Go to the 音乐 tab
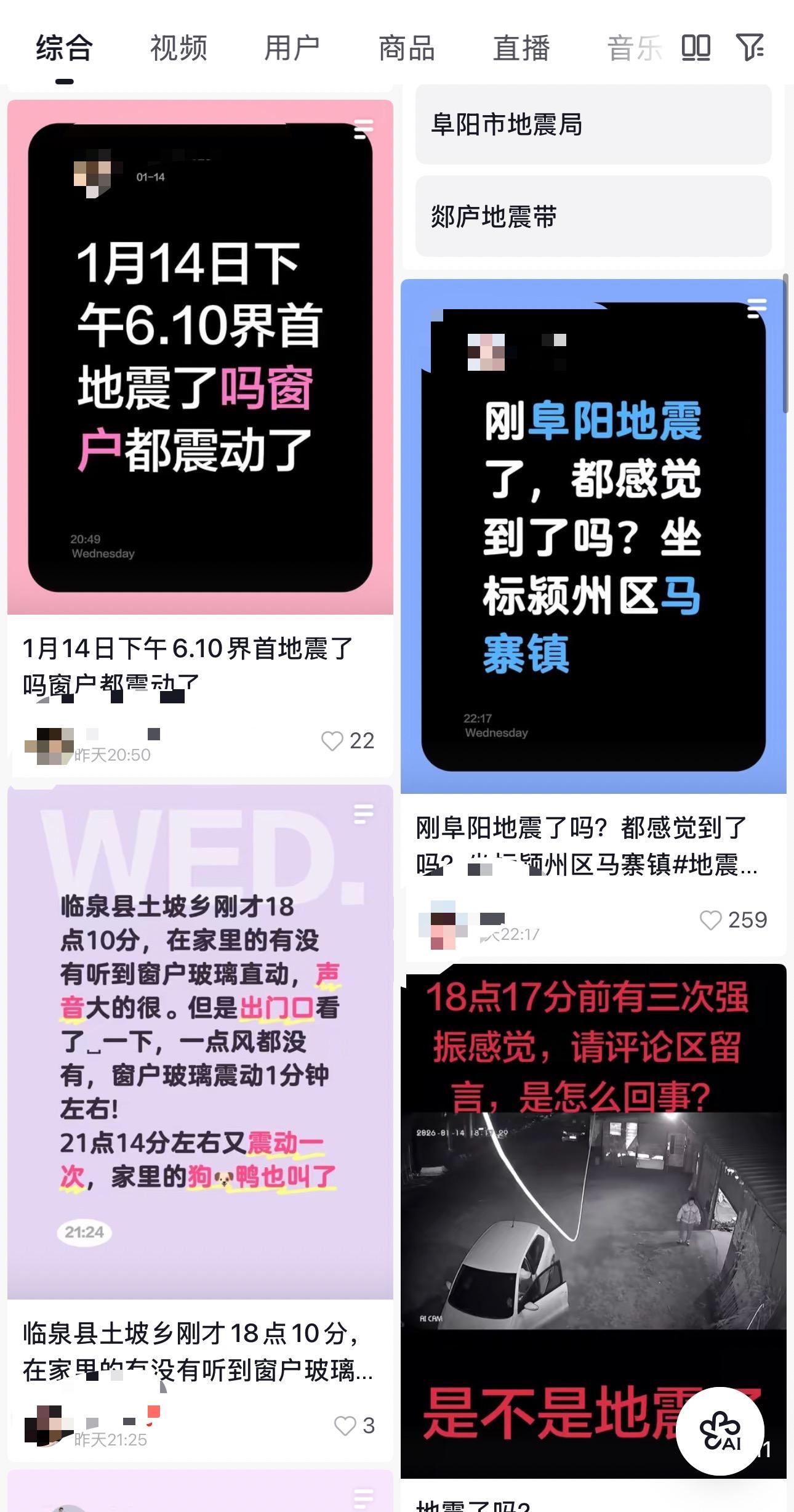Screen dimensions: 794x1512 pos(634,48)
